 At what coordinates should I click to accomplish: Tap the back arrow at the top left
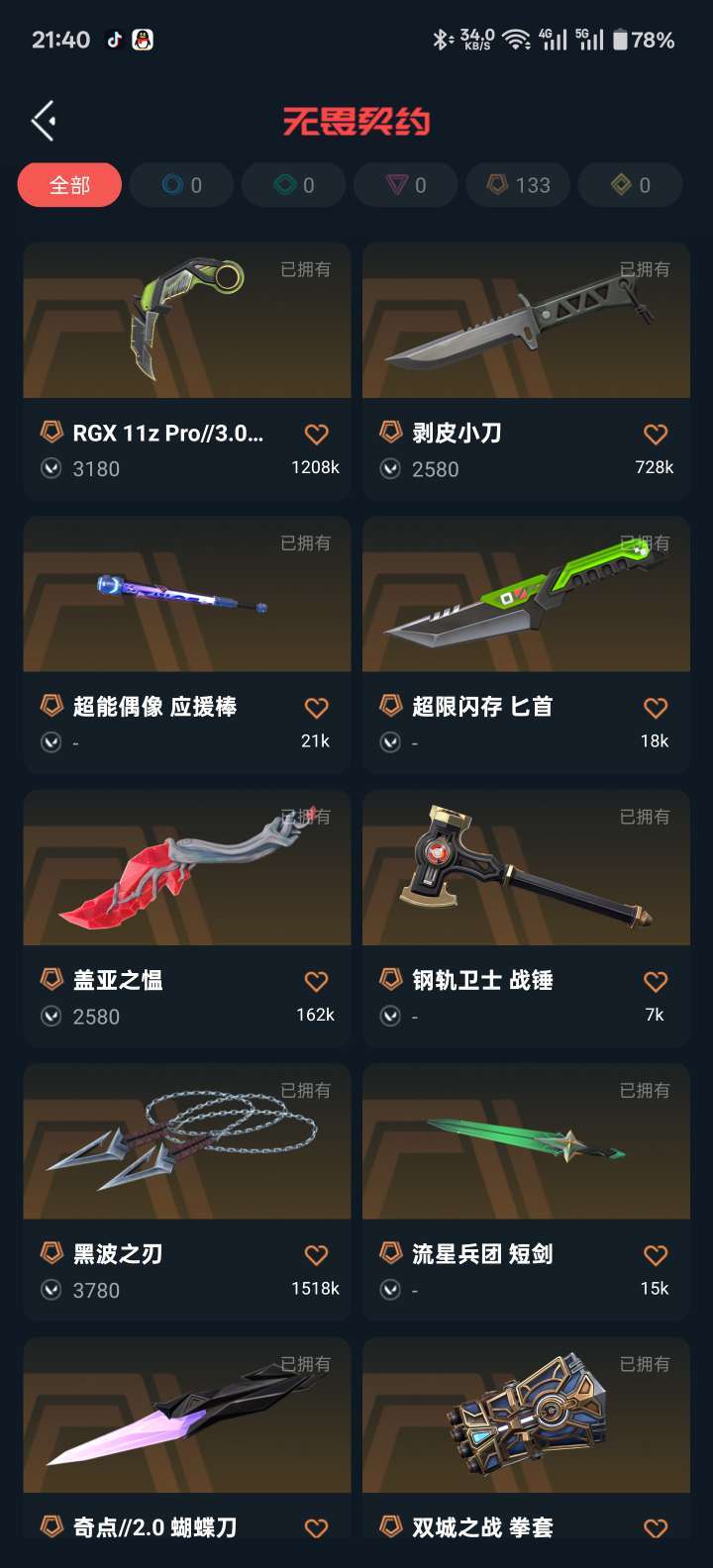point(41,119)
